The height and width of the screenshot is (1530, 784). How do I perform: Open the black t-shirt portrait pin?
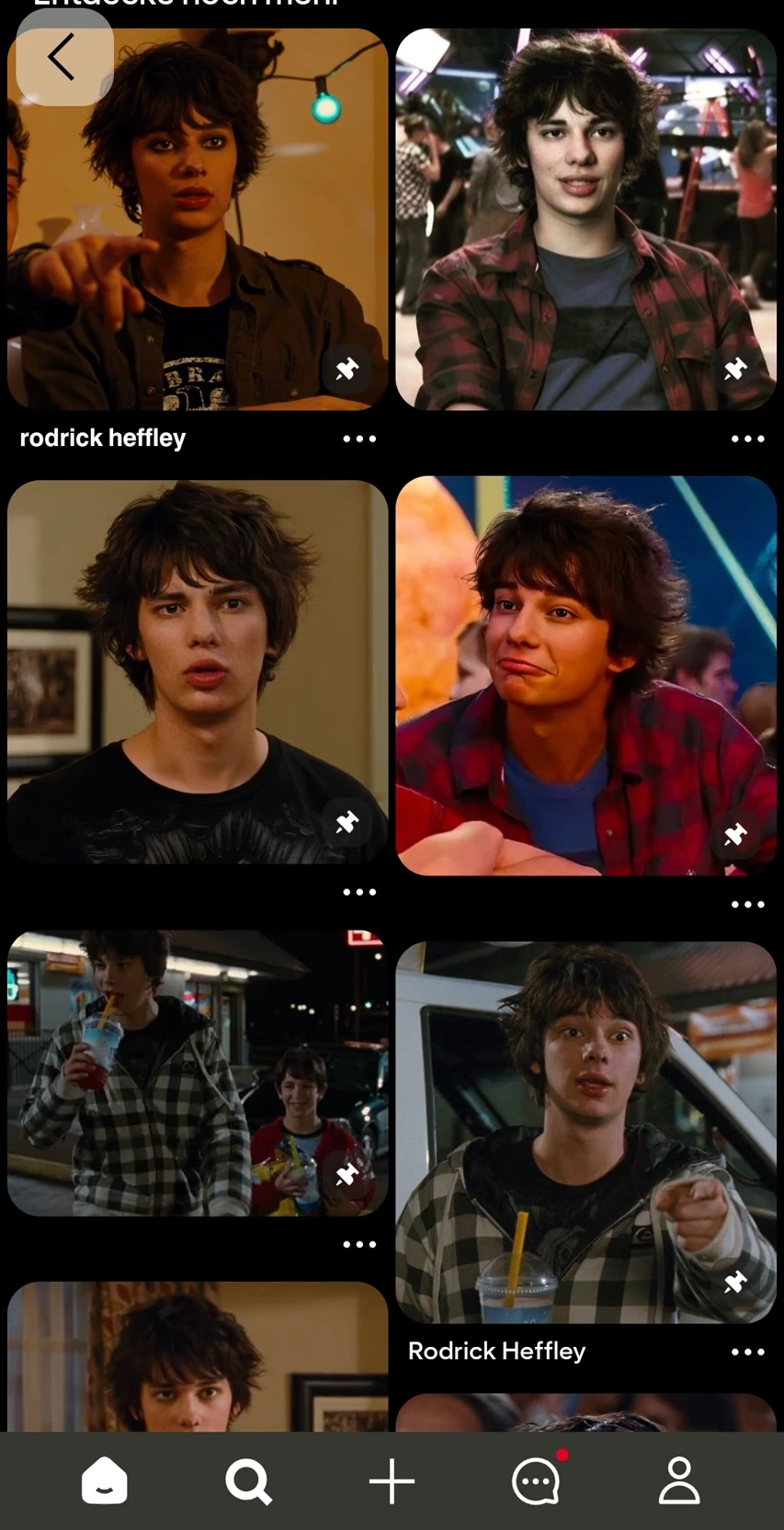198,671
